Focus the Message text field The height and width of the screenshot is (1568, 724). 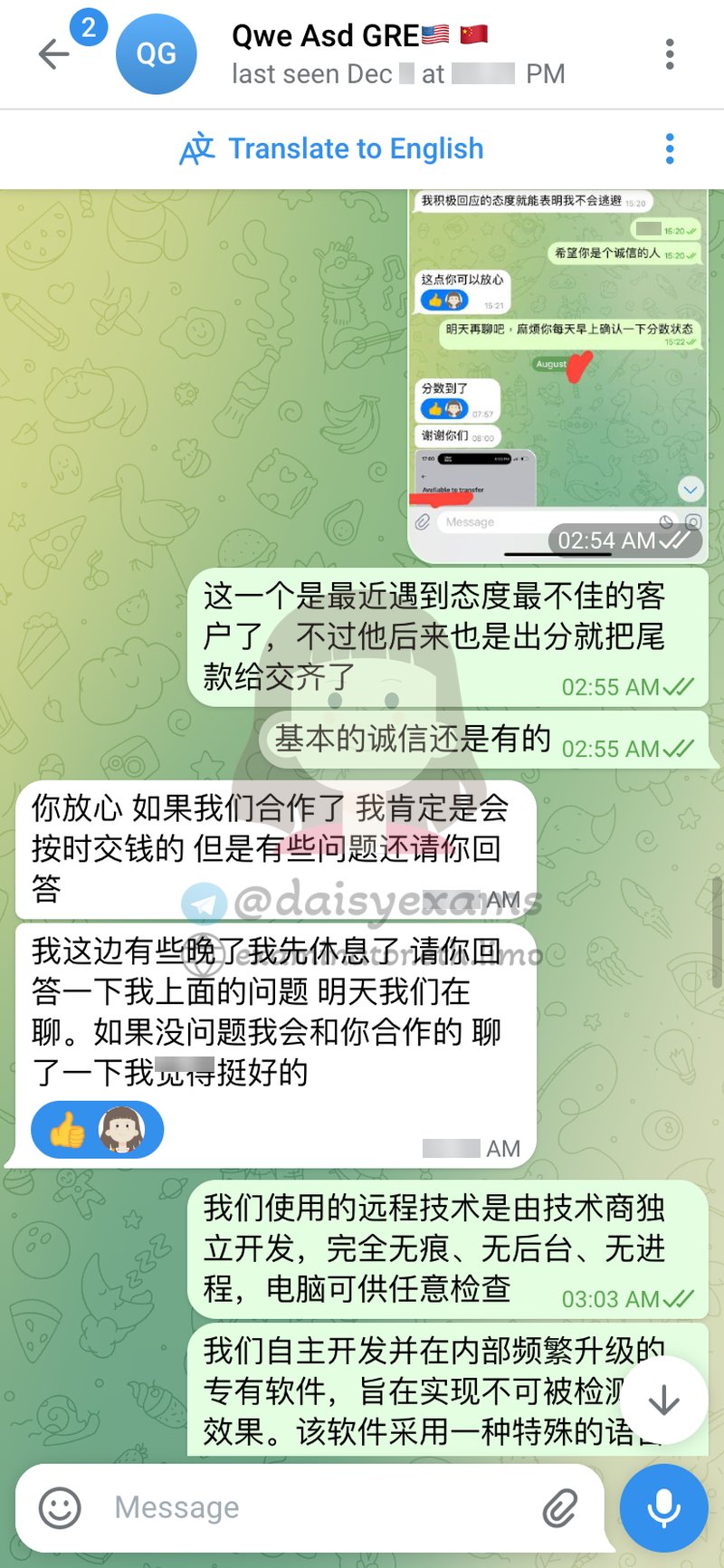click(317, 1507)
